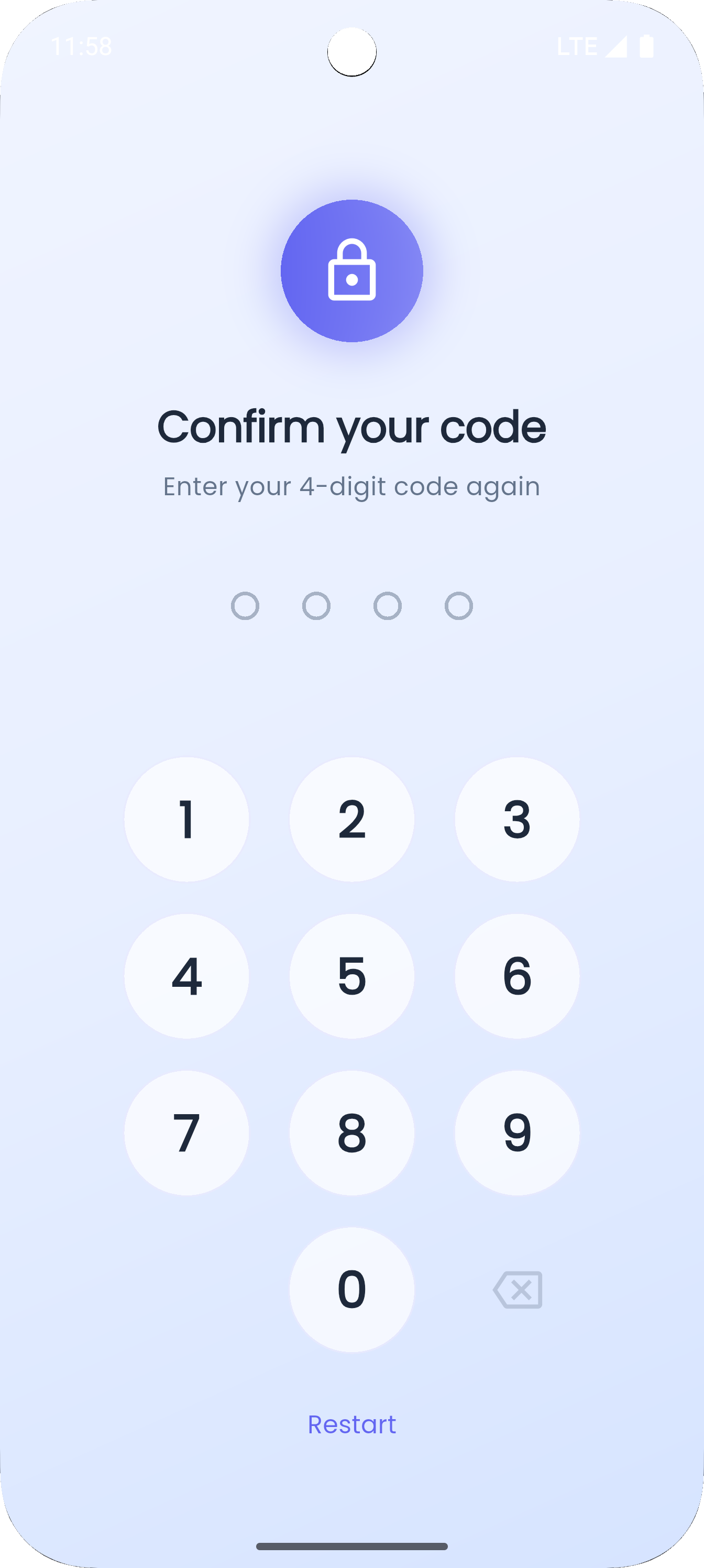Select digit 3 on the keypad
This screenshot has width=704, height=1568.
tap(517, 819)
